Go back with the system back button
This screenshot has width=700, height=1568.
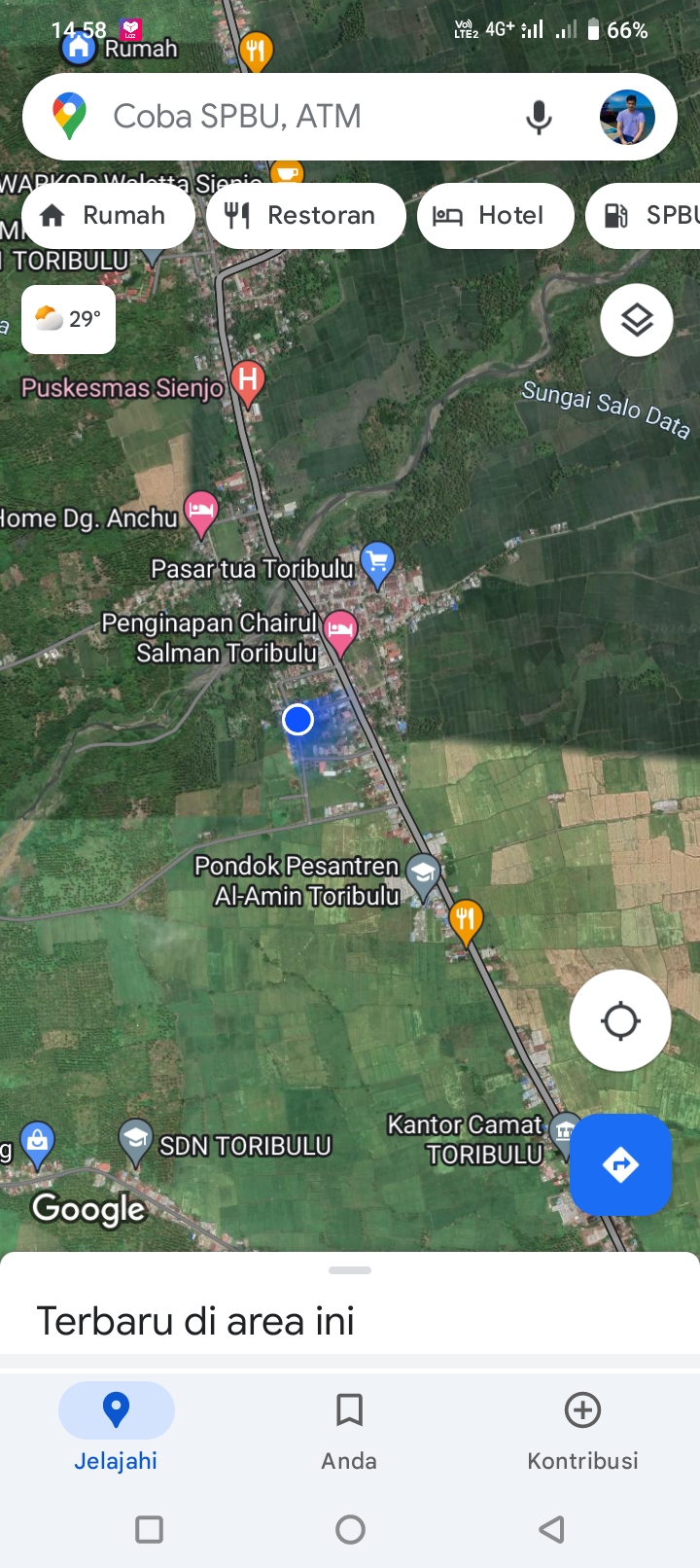pyautogui.click(x=551, y=1530)
